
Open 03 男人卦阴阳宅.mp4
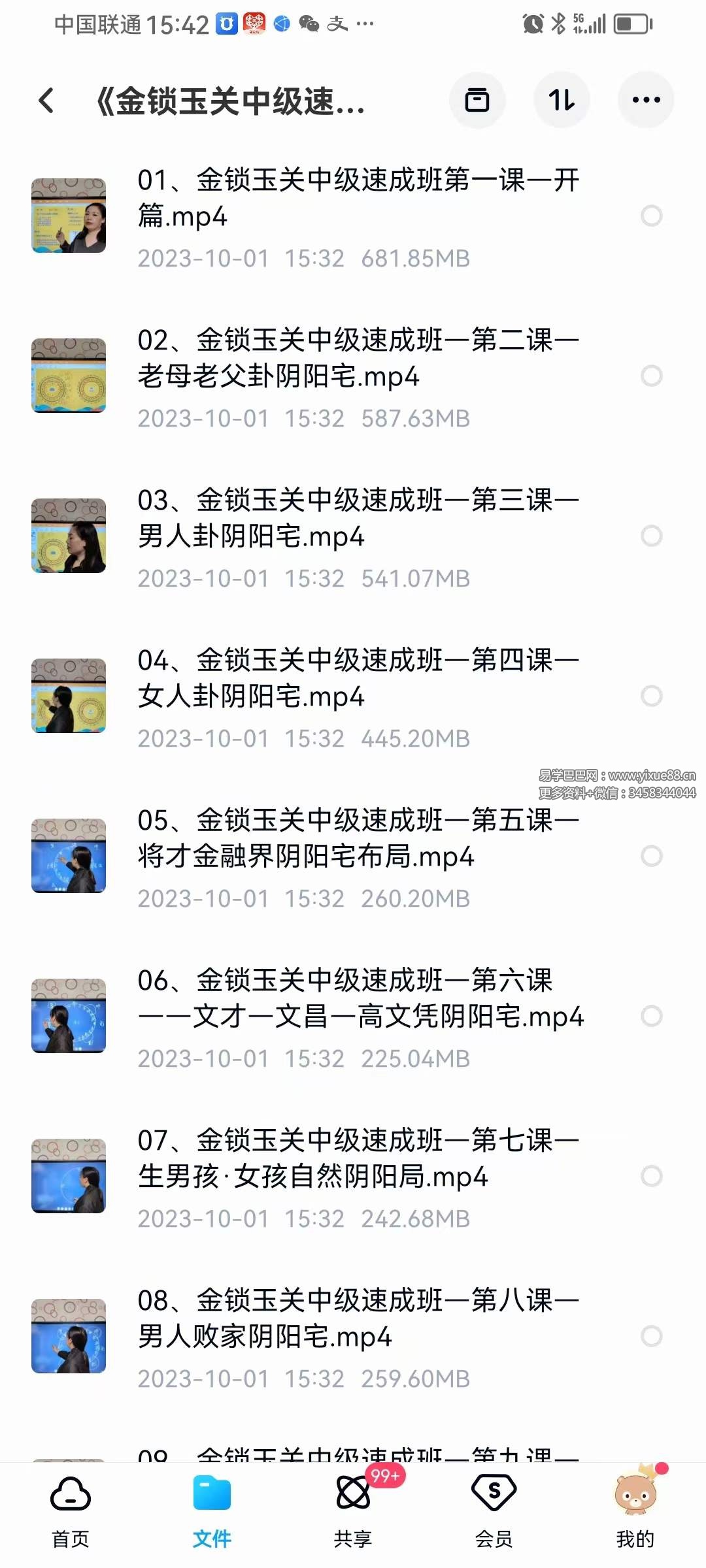(358, 518)
